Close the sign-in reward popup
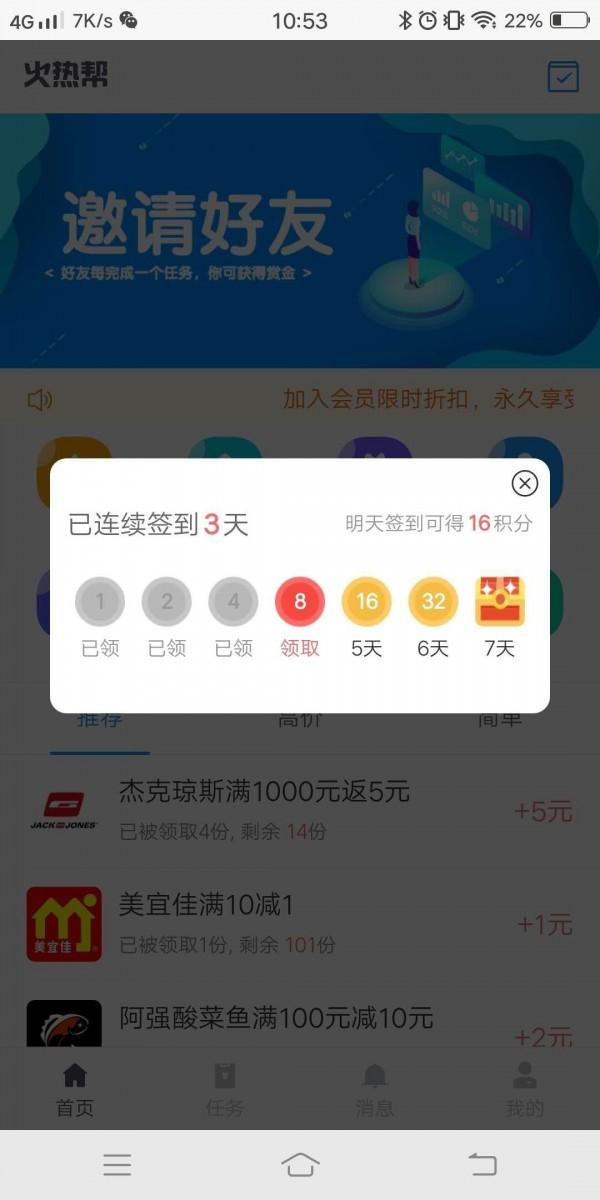 pyautogui.click(x=524, y=484)
